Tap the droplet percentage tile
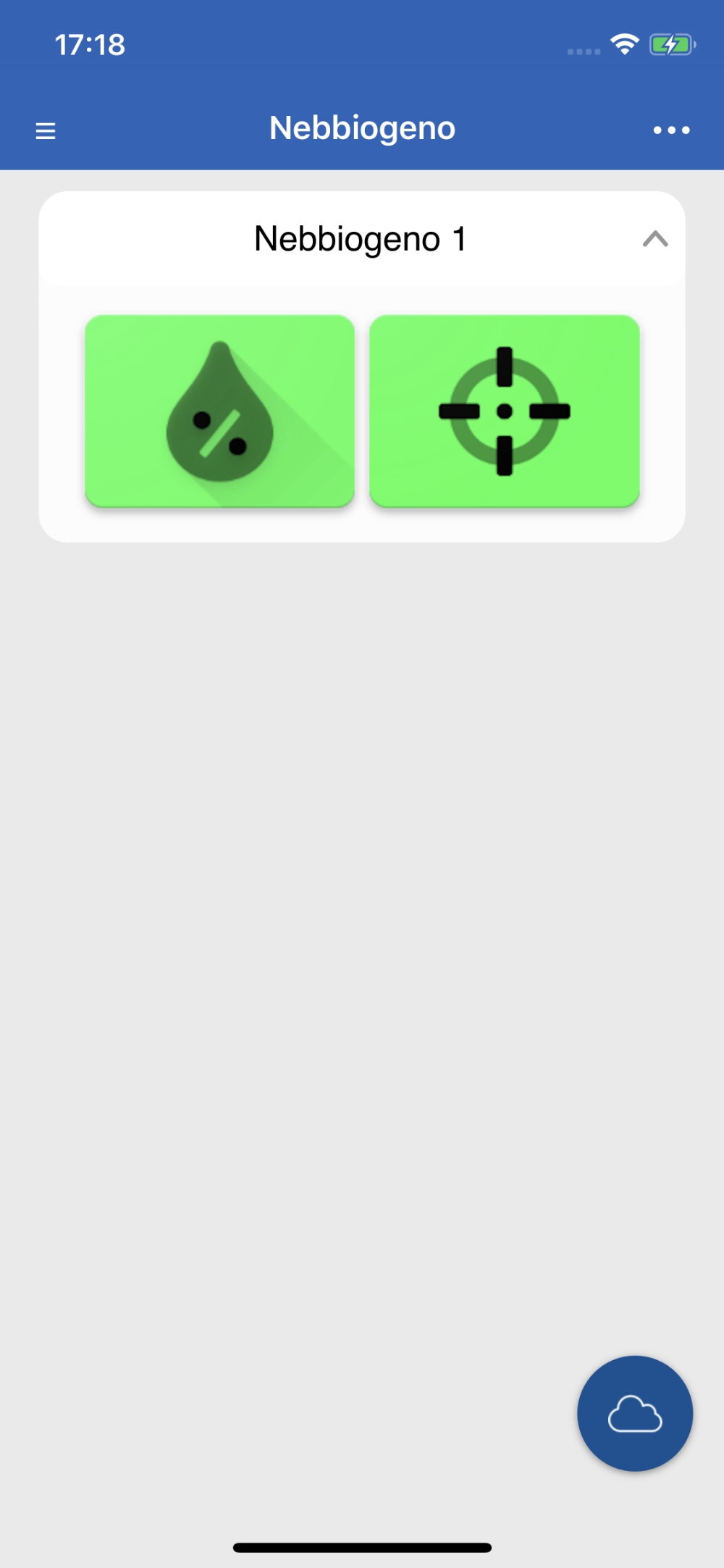Image resolution: width=724 pixels, height=1568 pixels. (220, 411)
